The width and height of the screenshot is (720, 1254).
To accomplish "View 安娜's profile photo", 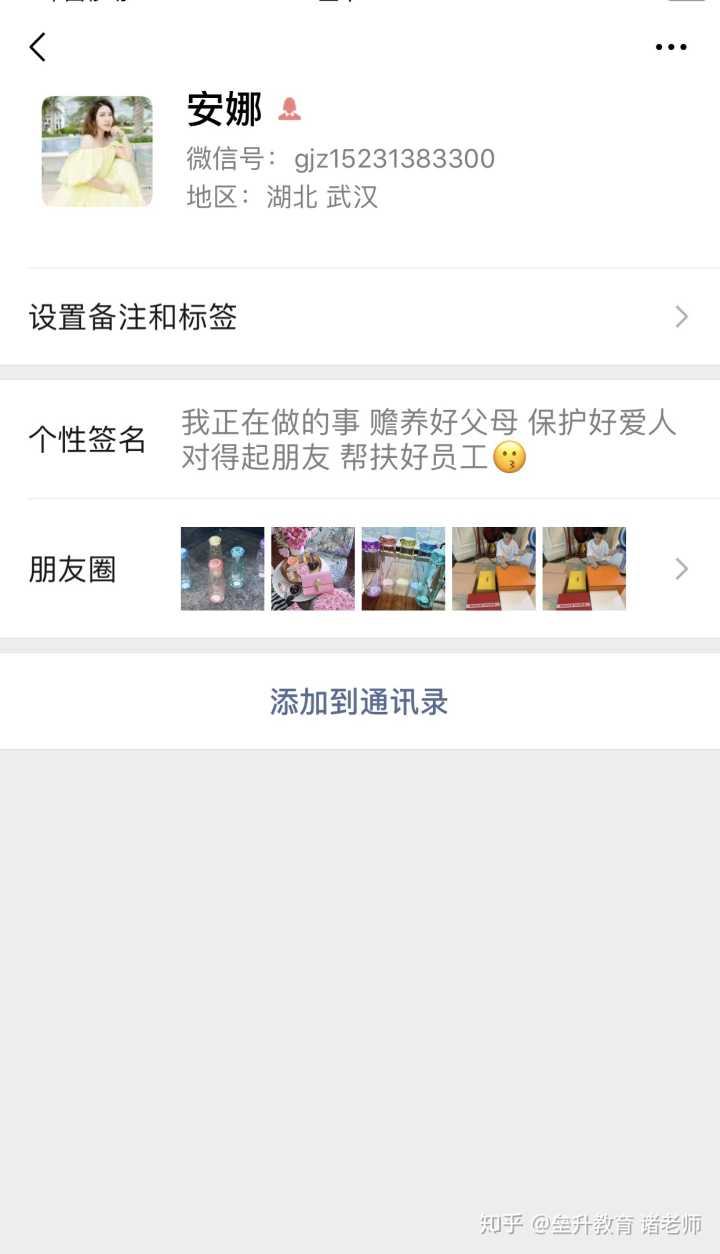I will pos(97,151).
